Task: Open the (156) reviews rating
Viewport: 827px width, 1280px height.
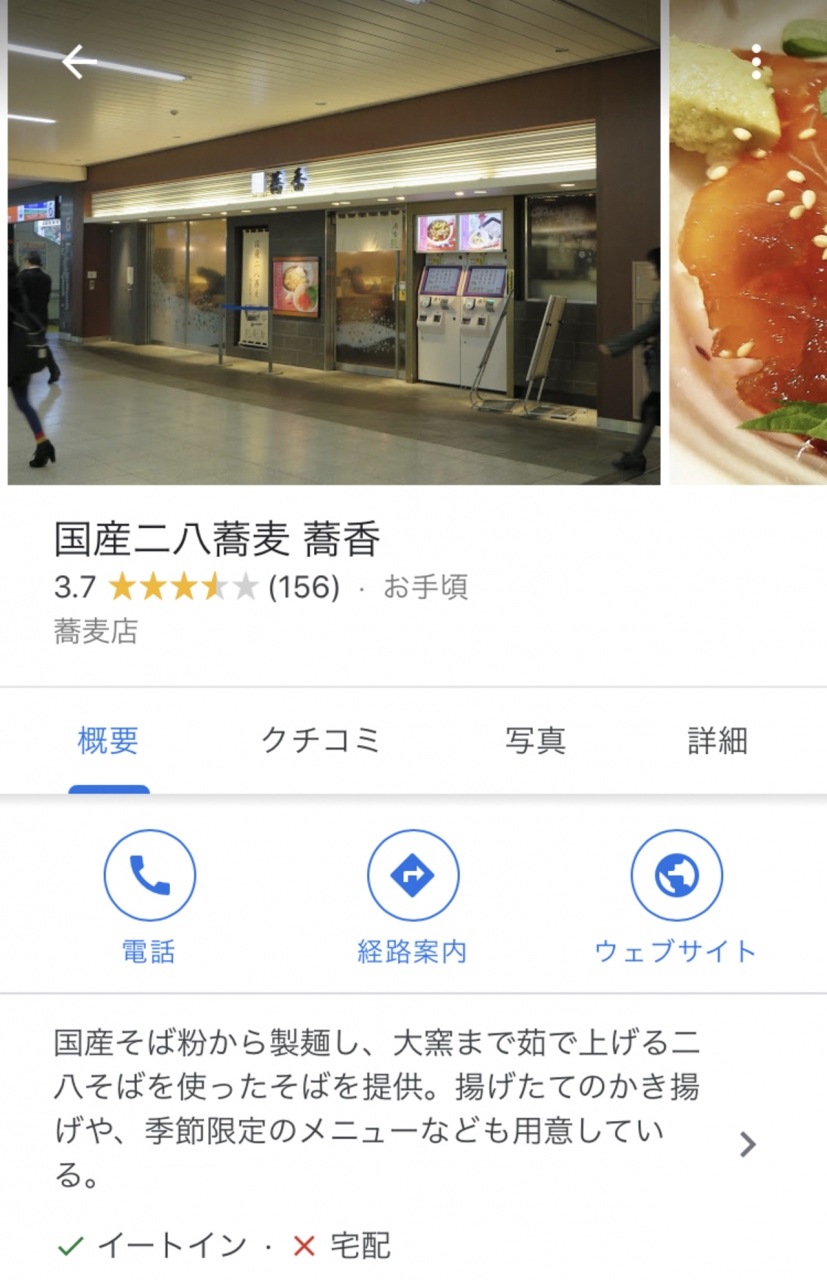Action: click(x=304, y=587)
